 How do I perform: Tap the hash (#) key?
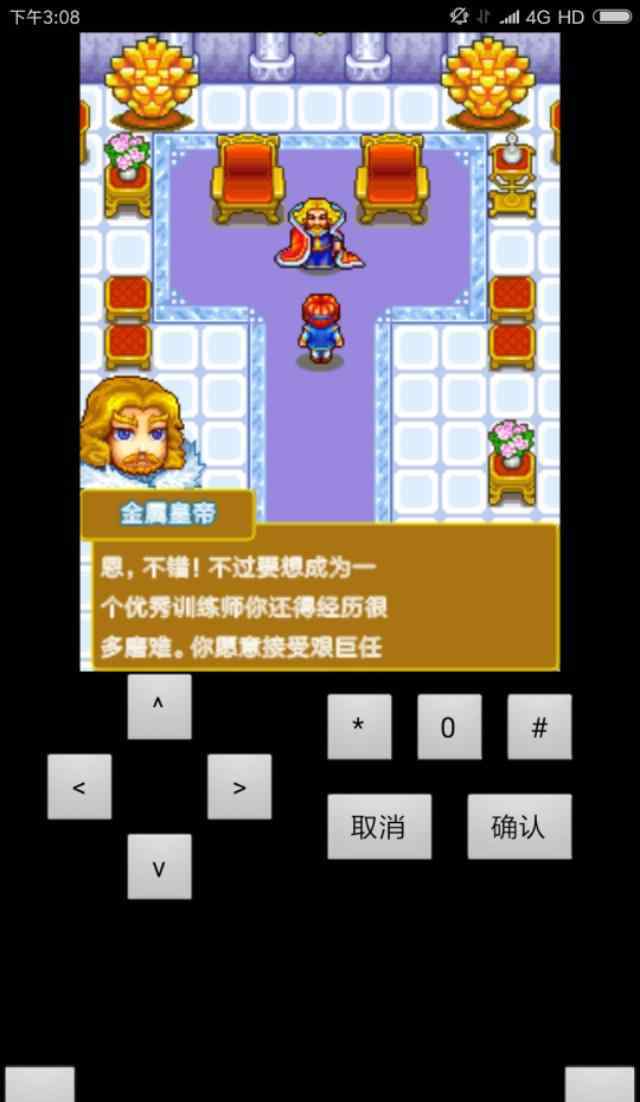540,727
